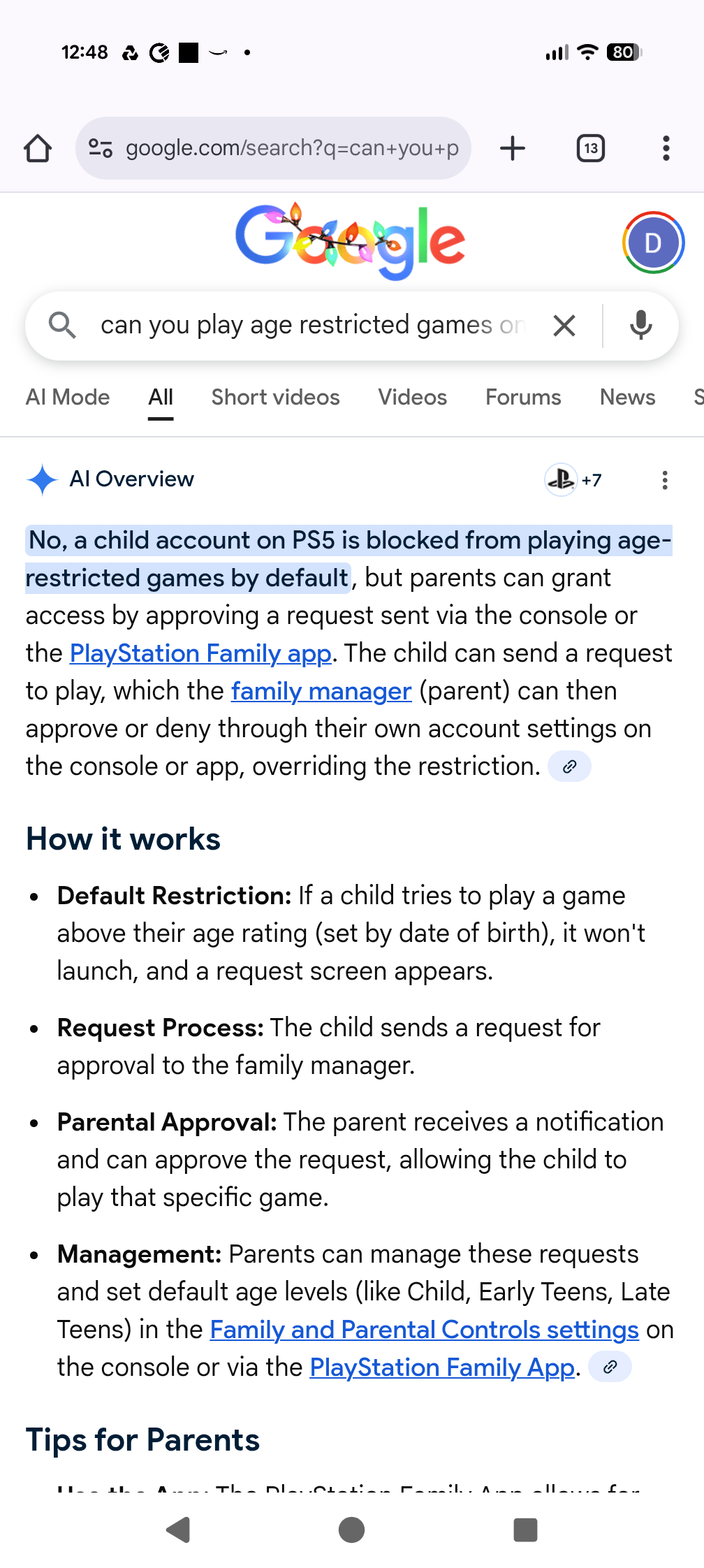
Task: View the AI Overview sources (+7)
Action: (x=573, y=480)
